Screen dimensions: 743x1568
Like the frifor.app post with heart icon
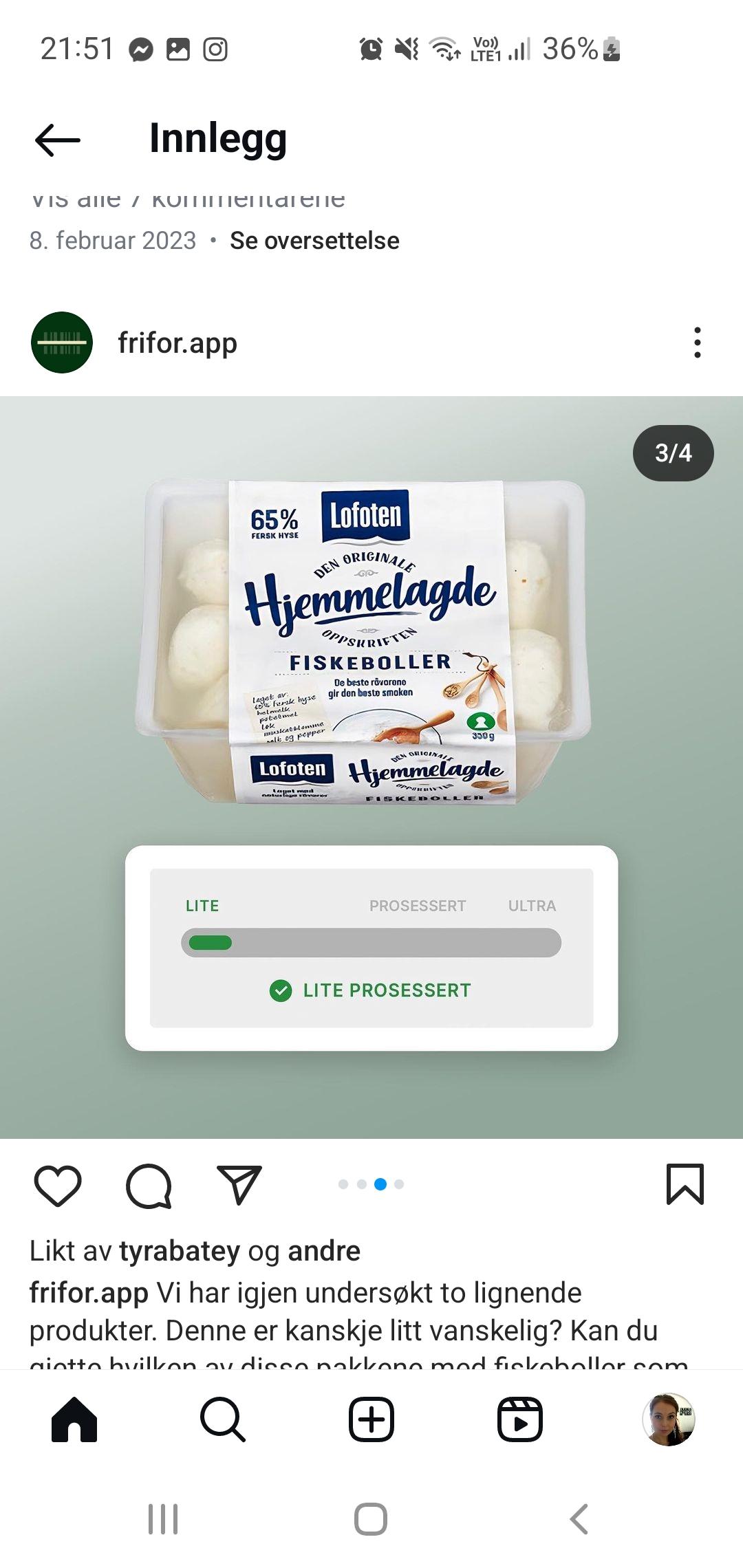click(58, 1186)
